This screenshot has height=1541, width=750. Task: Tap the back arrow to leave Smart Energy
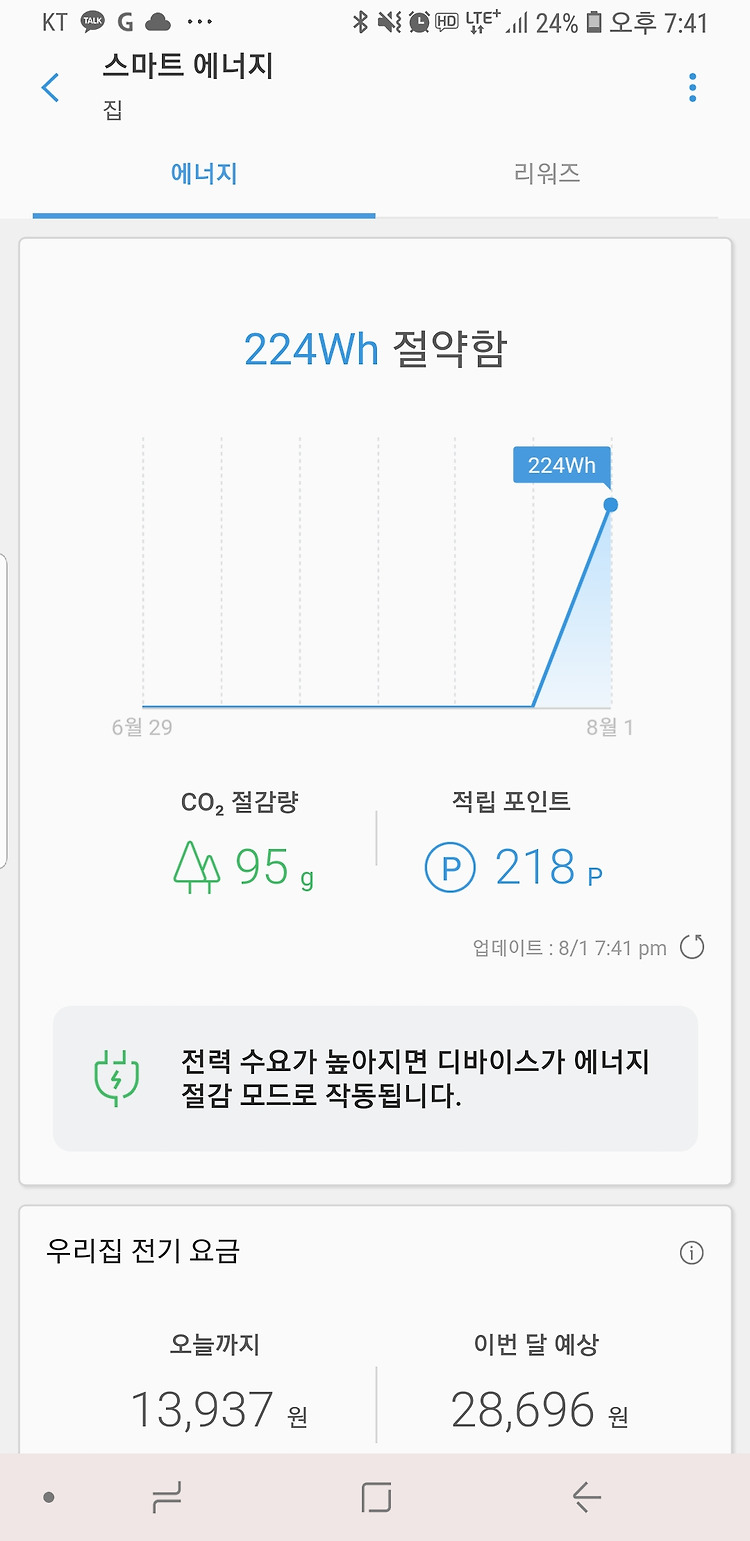click(50, 87)
